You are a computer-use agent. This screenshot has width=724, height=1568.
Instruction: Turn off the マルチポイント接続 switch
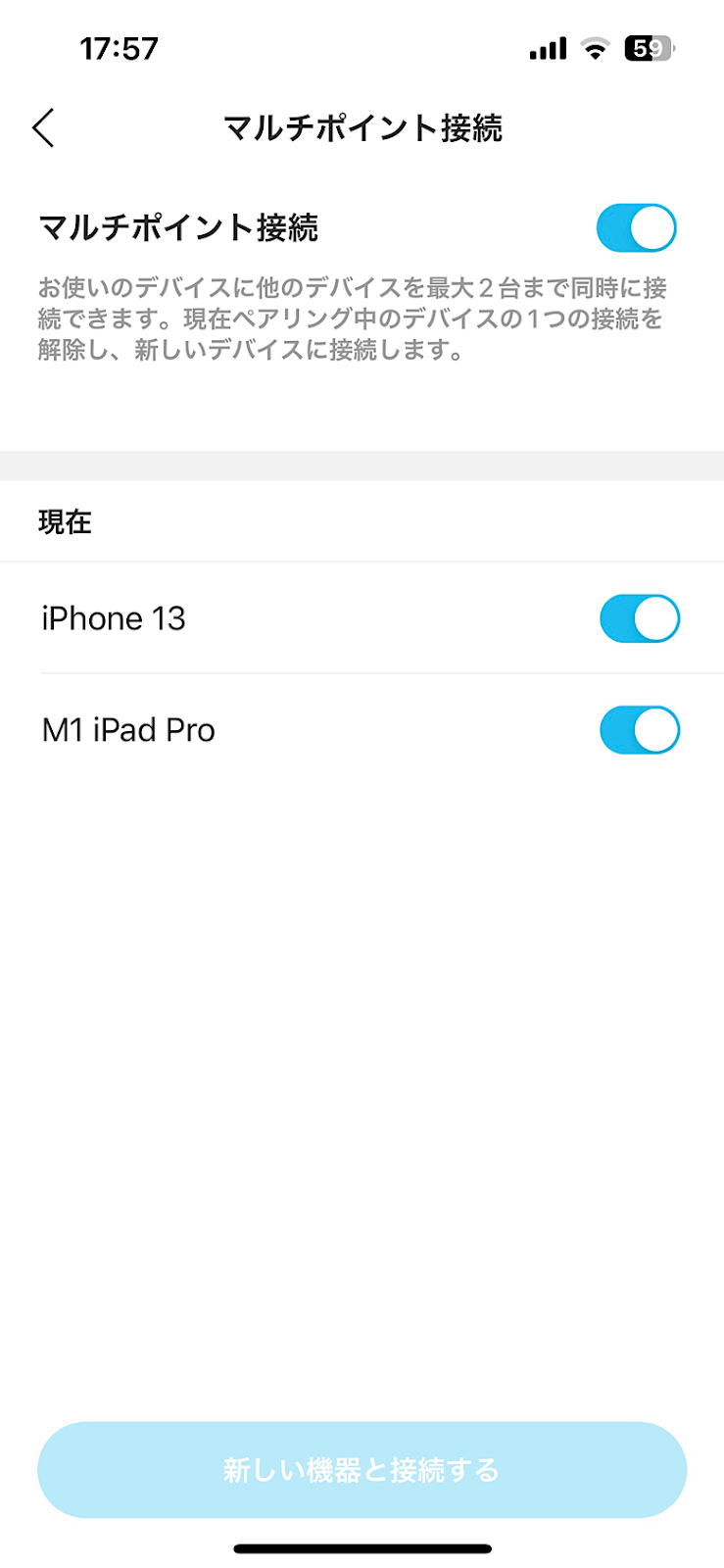pyautogui.click(x=637, y=228)
